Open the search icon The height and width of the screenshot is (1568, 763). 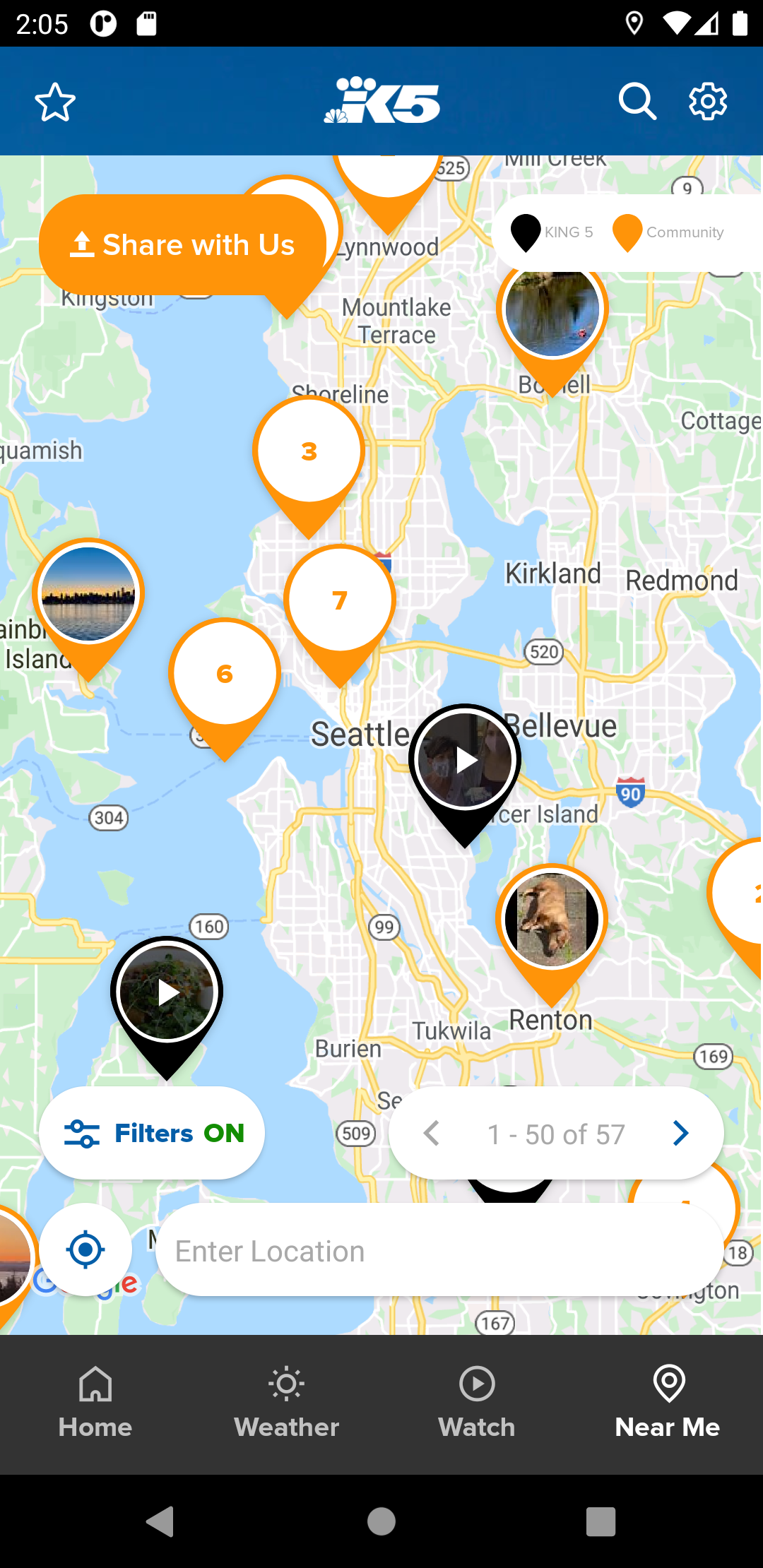click(637, 102)
